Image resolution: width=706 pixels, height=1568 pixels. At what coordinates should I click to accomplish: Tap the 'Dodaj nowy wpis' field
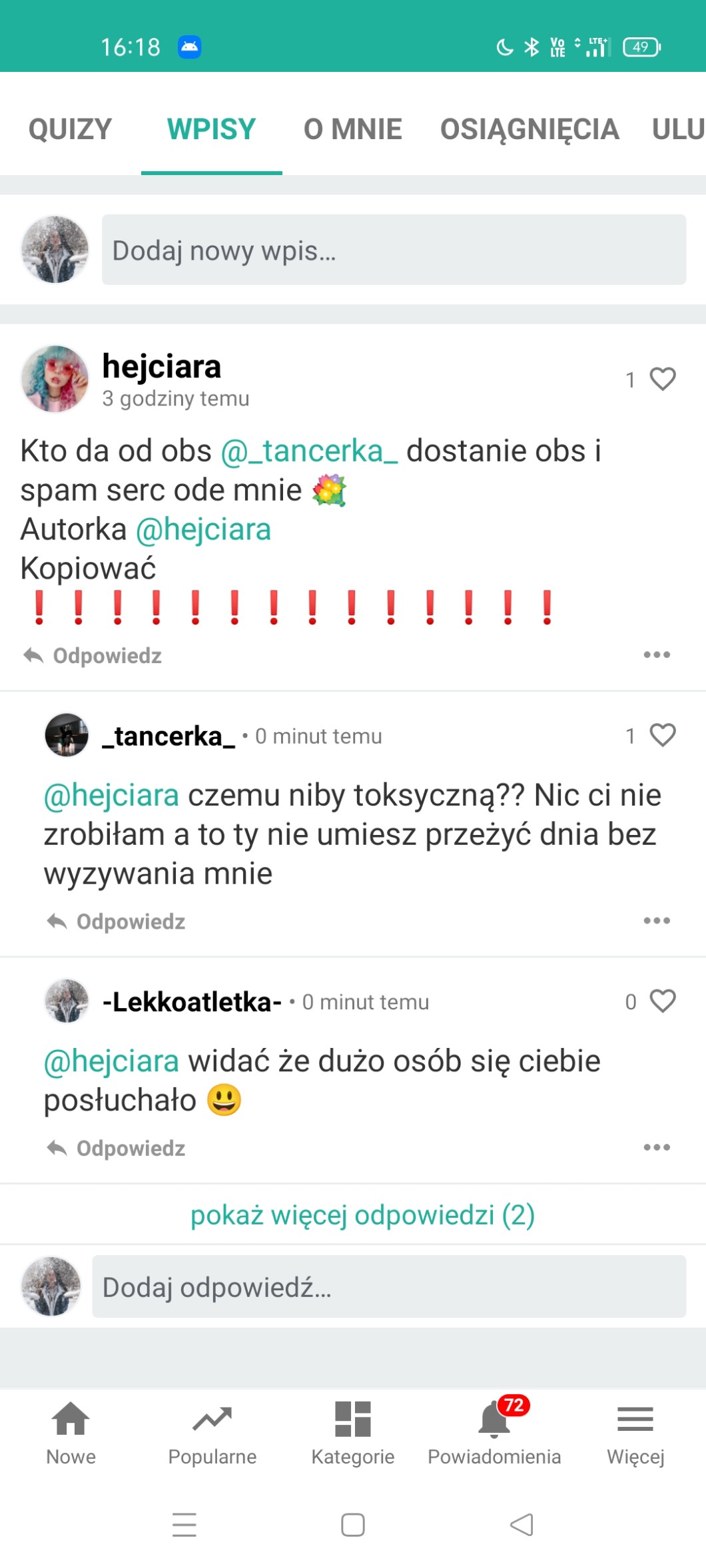click(393, 250)
